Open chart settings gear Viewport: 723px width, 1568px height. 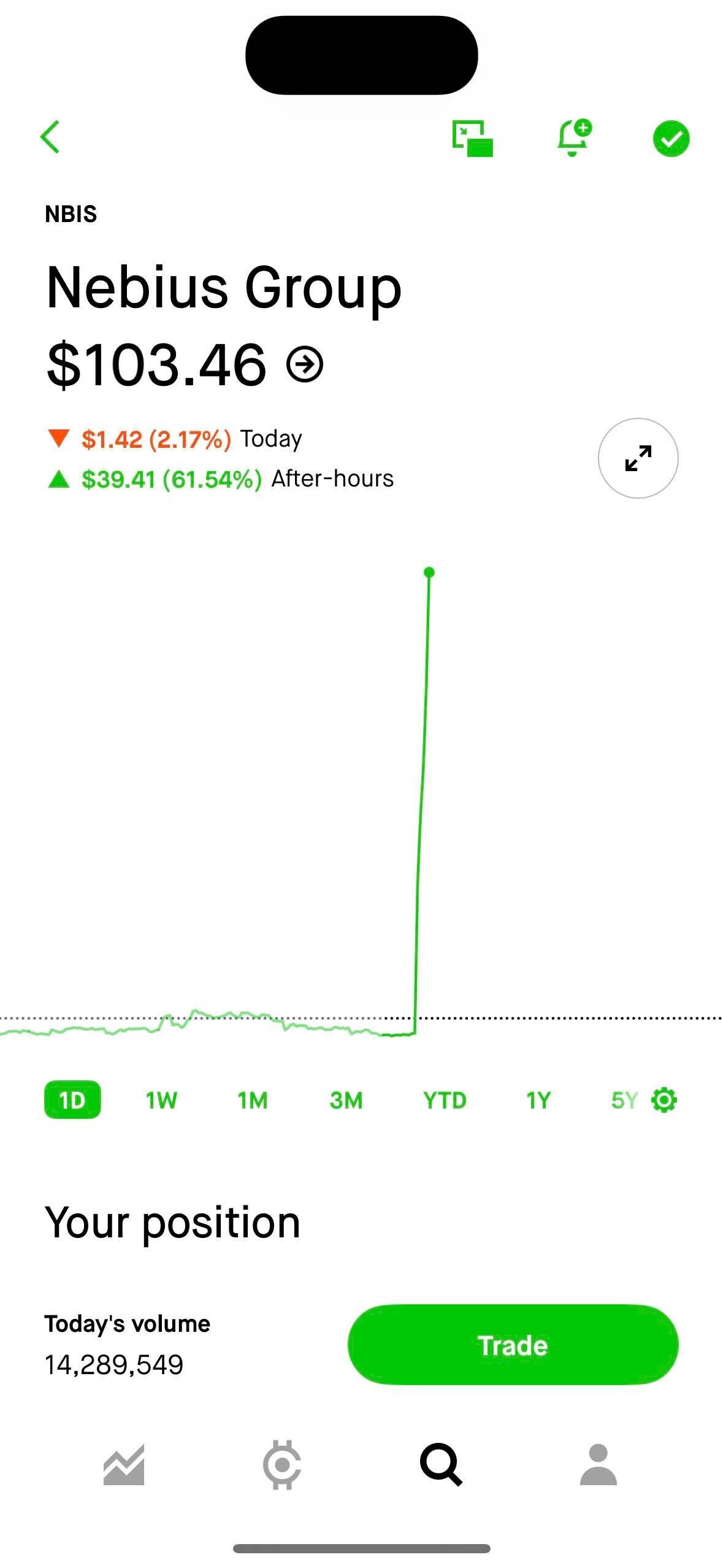click(663, 1101)
